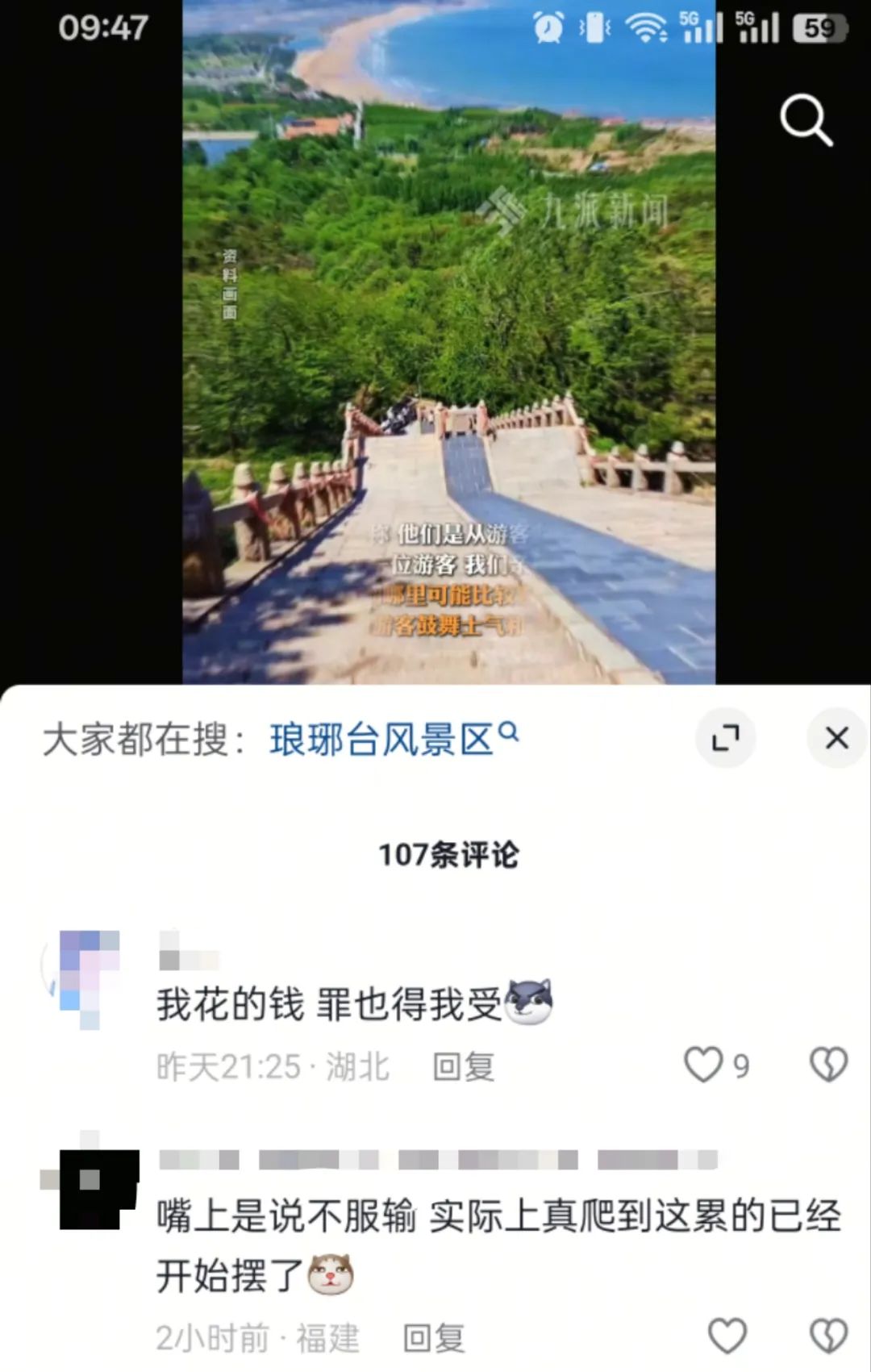This screenshot has height=1372, width=871.
Task: Like the comment 我花的钱 罪也得我受
Action: [703, 1065]
